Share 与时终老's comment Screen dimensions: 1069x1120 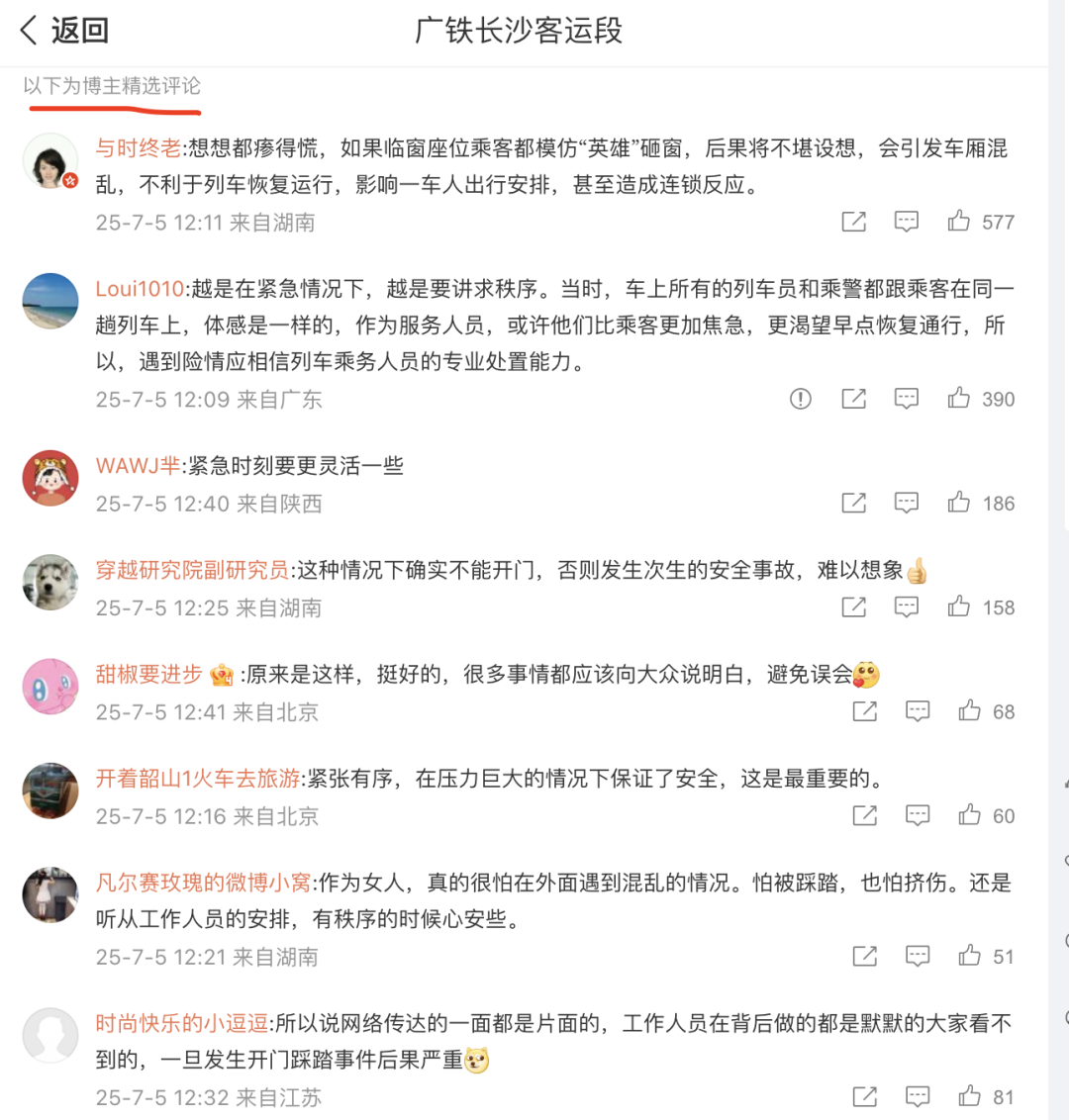tap(853, 222)
